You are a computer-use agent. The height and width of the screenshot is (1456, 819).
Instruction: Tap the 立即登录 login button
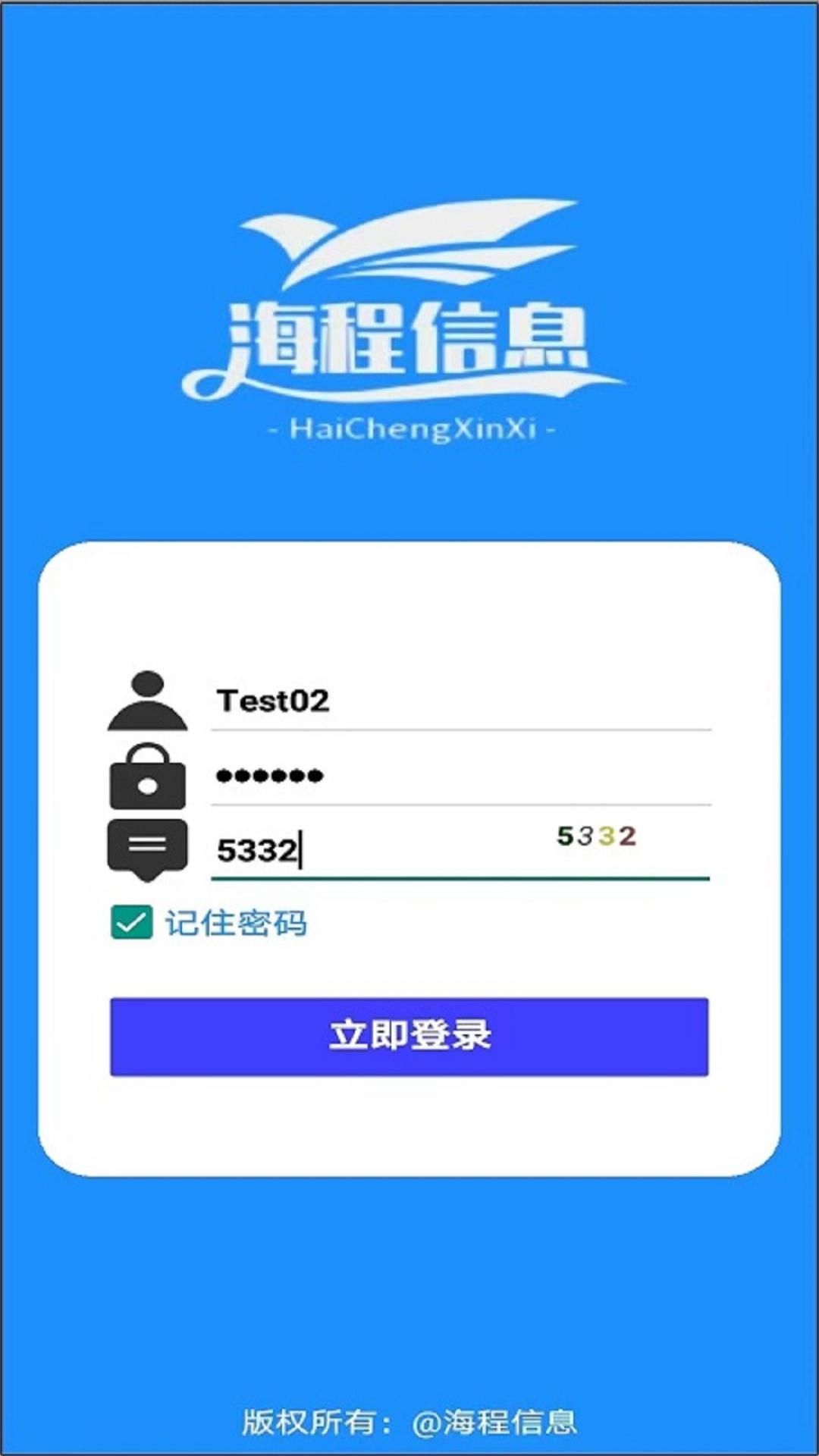409,1036
